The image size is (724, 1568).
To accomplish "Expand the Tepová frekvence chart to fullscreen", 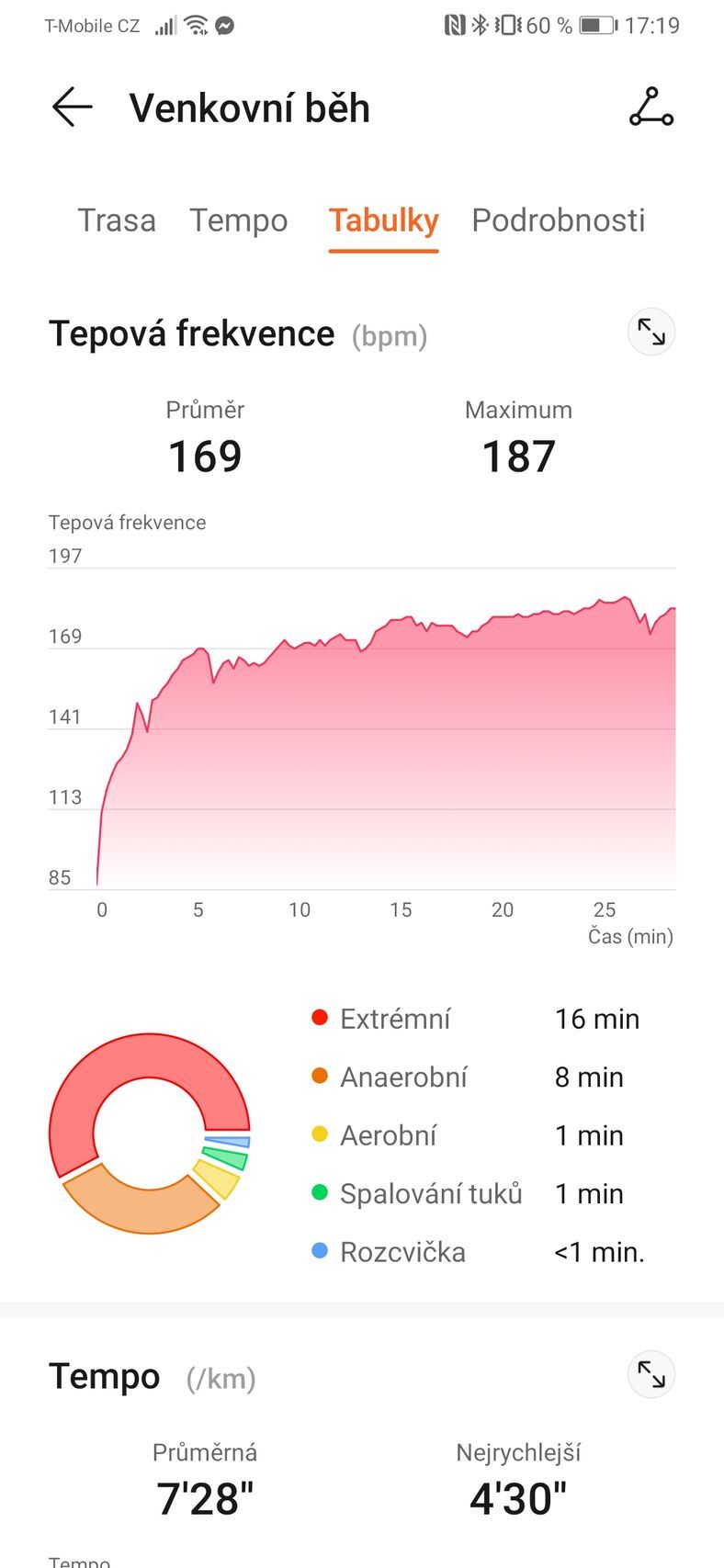I will [650, 332].
